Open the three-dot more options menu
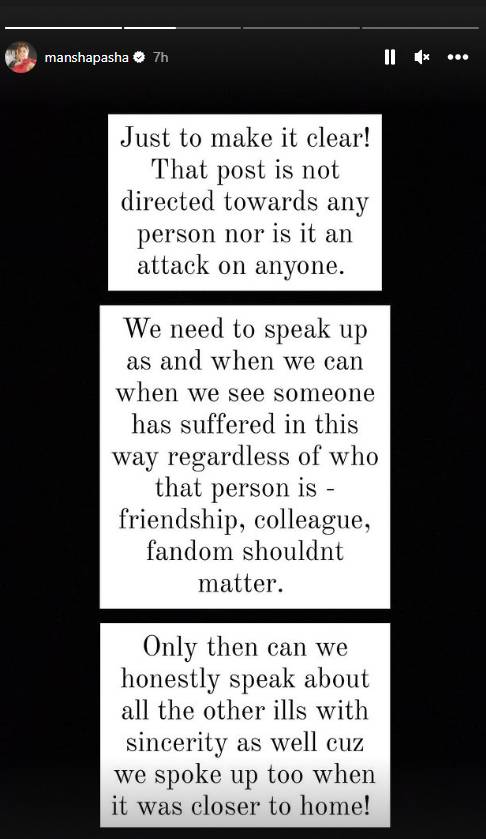 pos(458,57)
